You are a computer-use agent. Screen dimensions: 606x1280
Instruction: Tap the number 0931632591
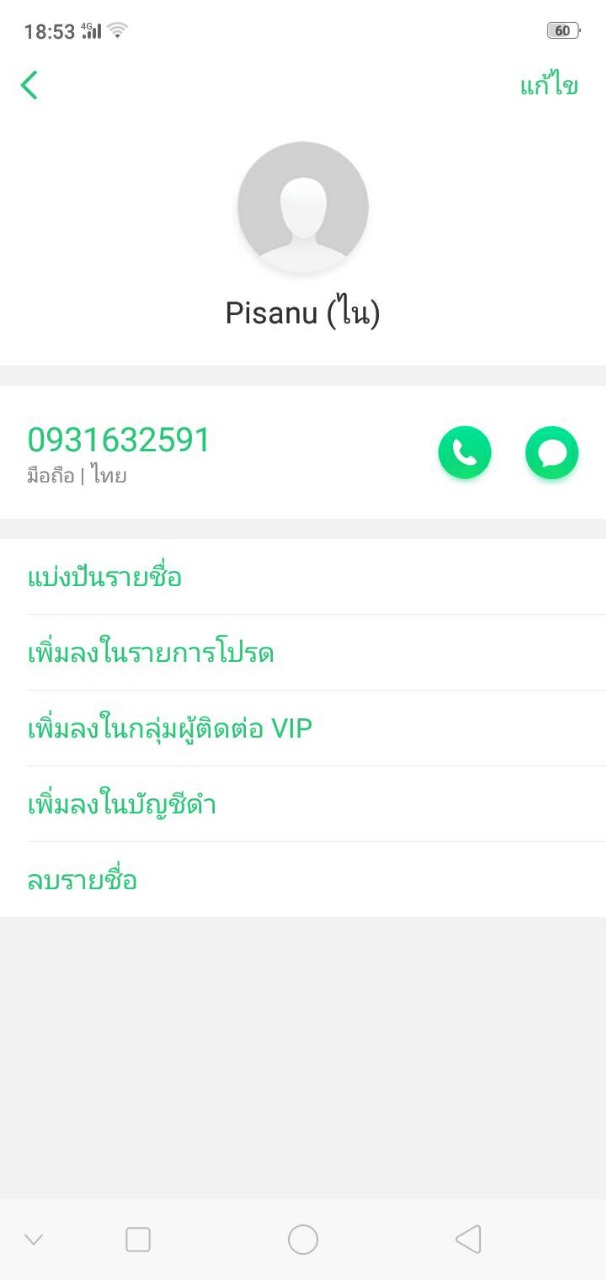[x=119, y=440]
